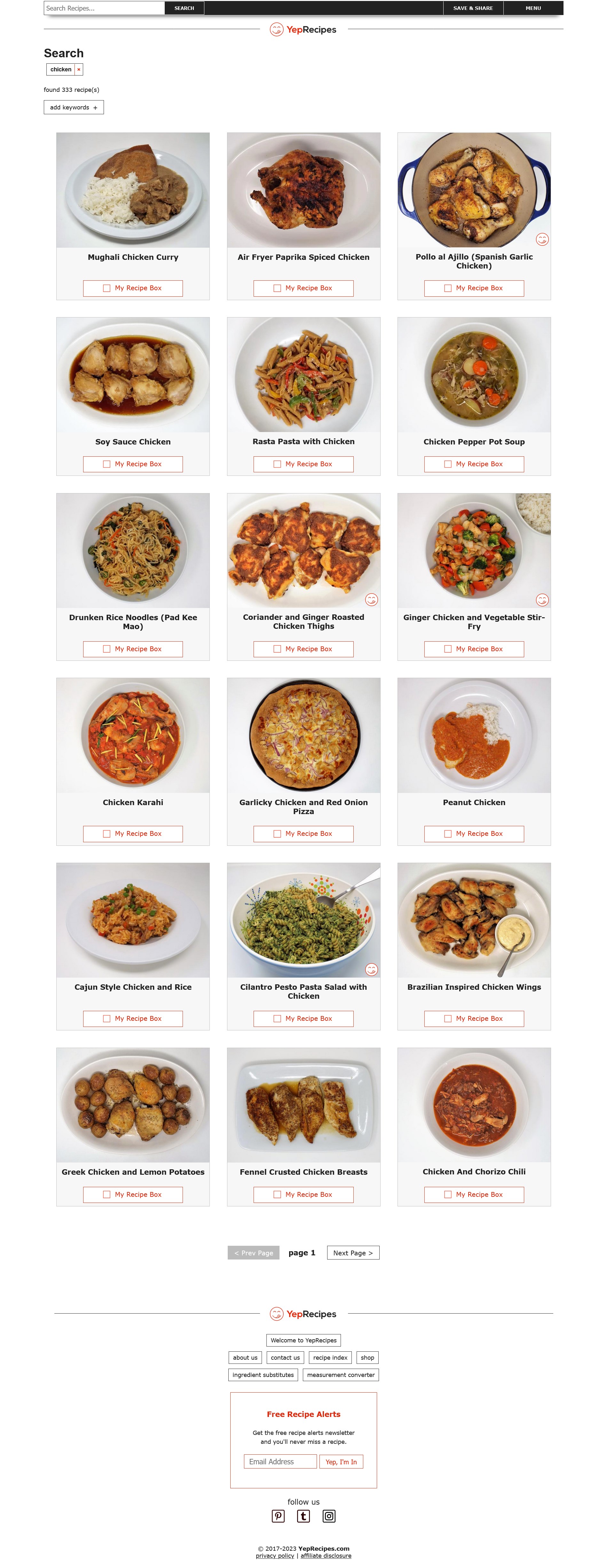Remove the chicken keyword tag
The image size is (607, 1568).
pyautogui.click(x=78, y=69)
